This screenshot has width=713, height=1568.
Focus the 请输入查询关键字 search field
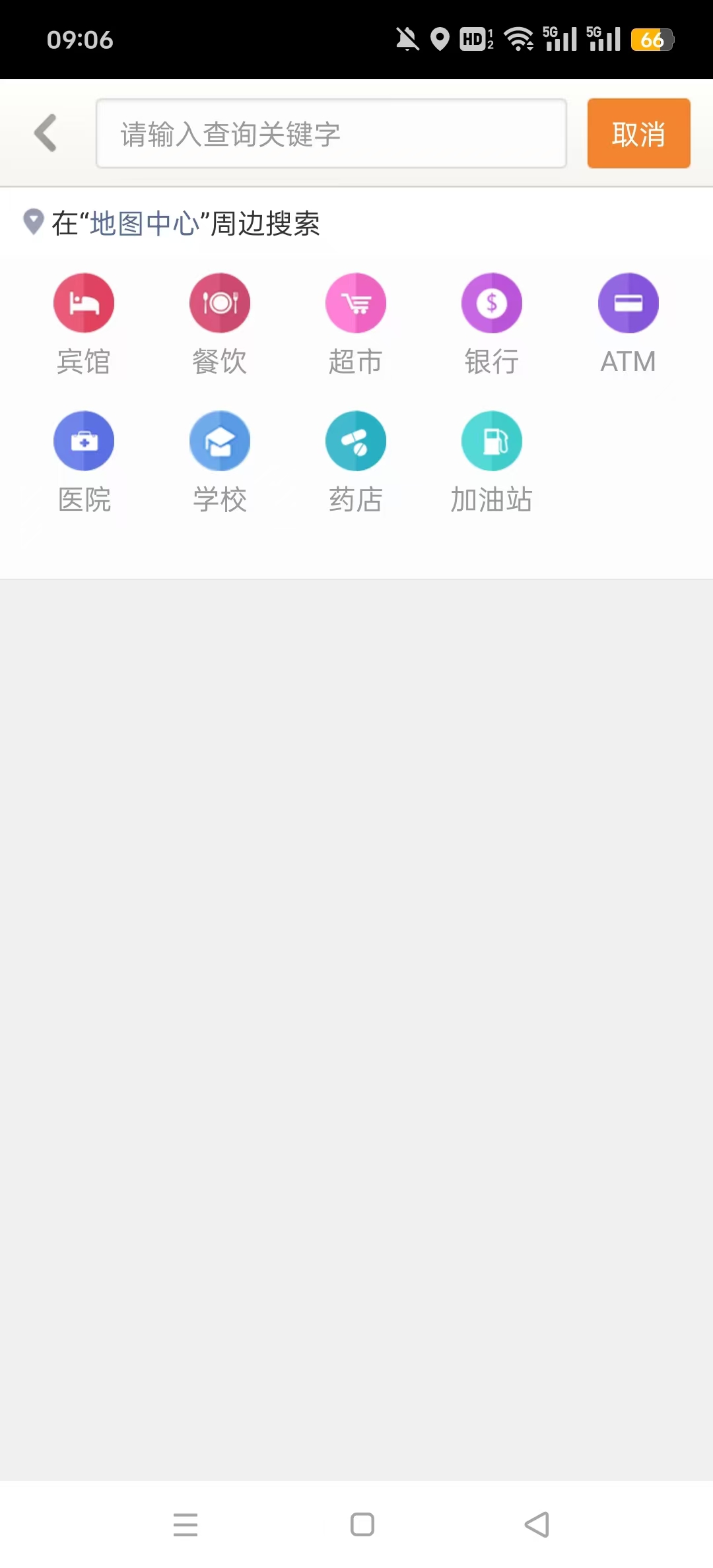(331, 133)
